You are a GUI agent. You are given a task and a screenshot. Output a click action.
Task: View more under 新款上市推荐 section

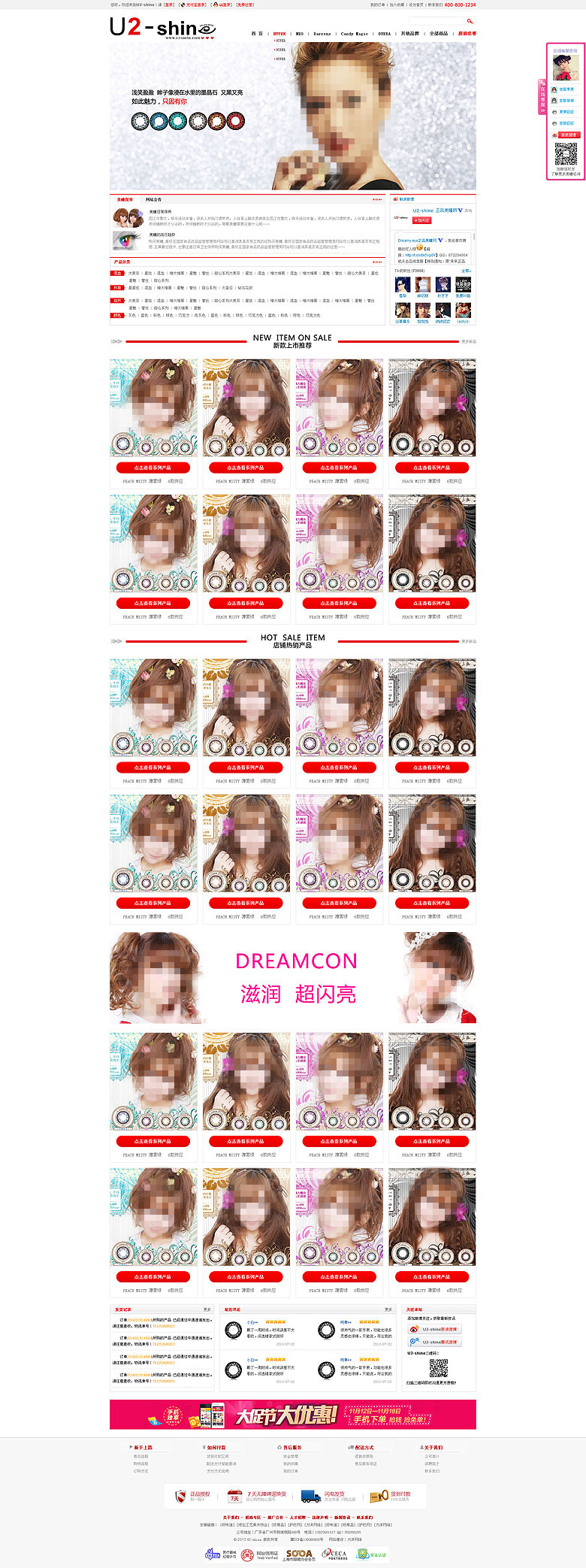coord(468,341)
